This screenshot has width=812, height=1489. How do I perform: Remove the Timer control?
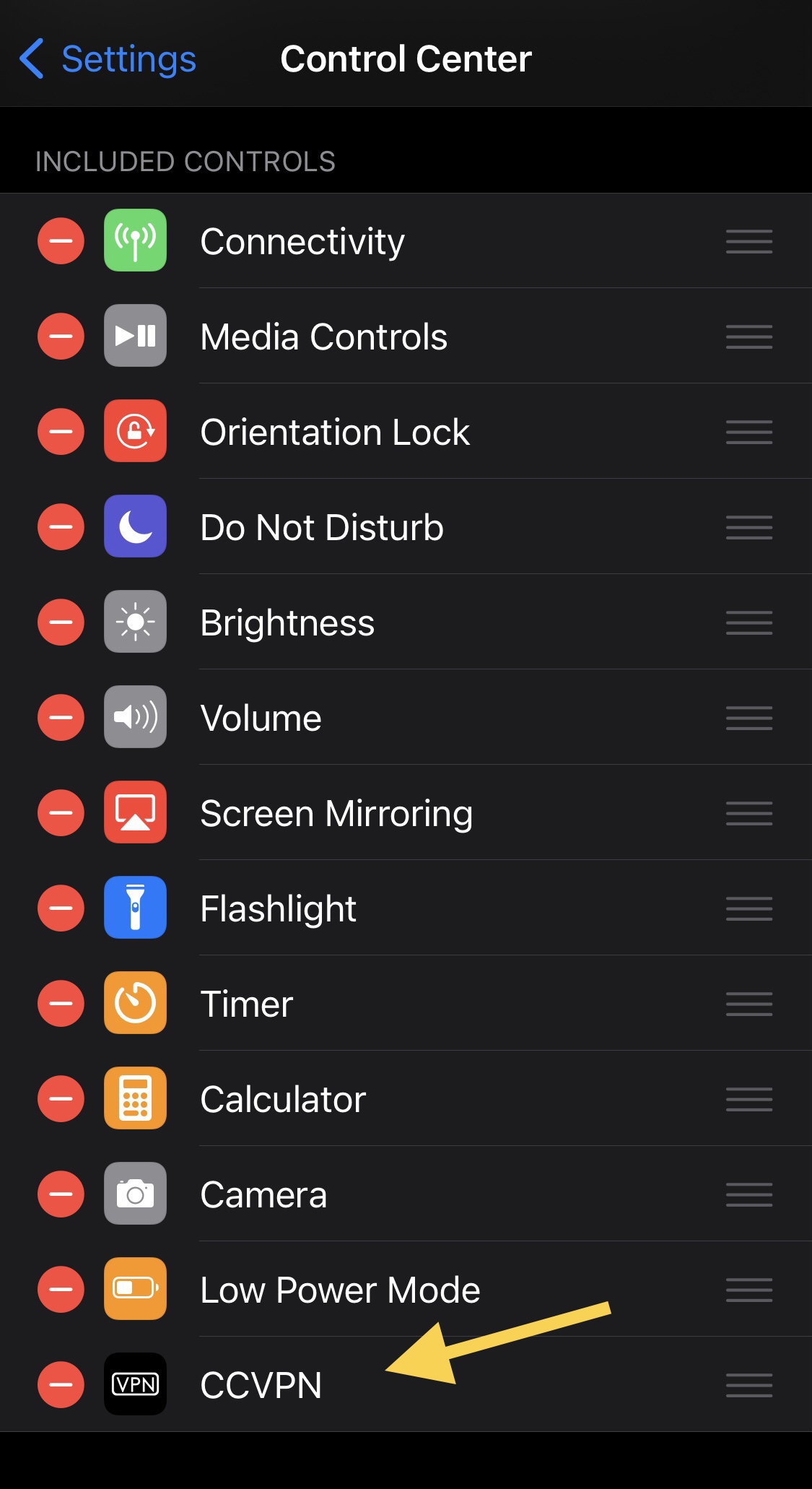pos(61,1004)
